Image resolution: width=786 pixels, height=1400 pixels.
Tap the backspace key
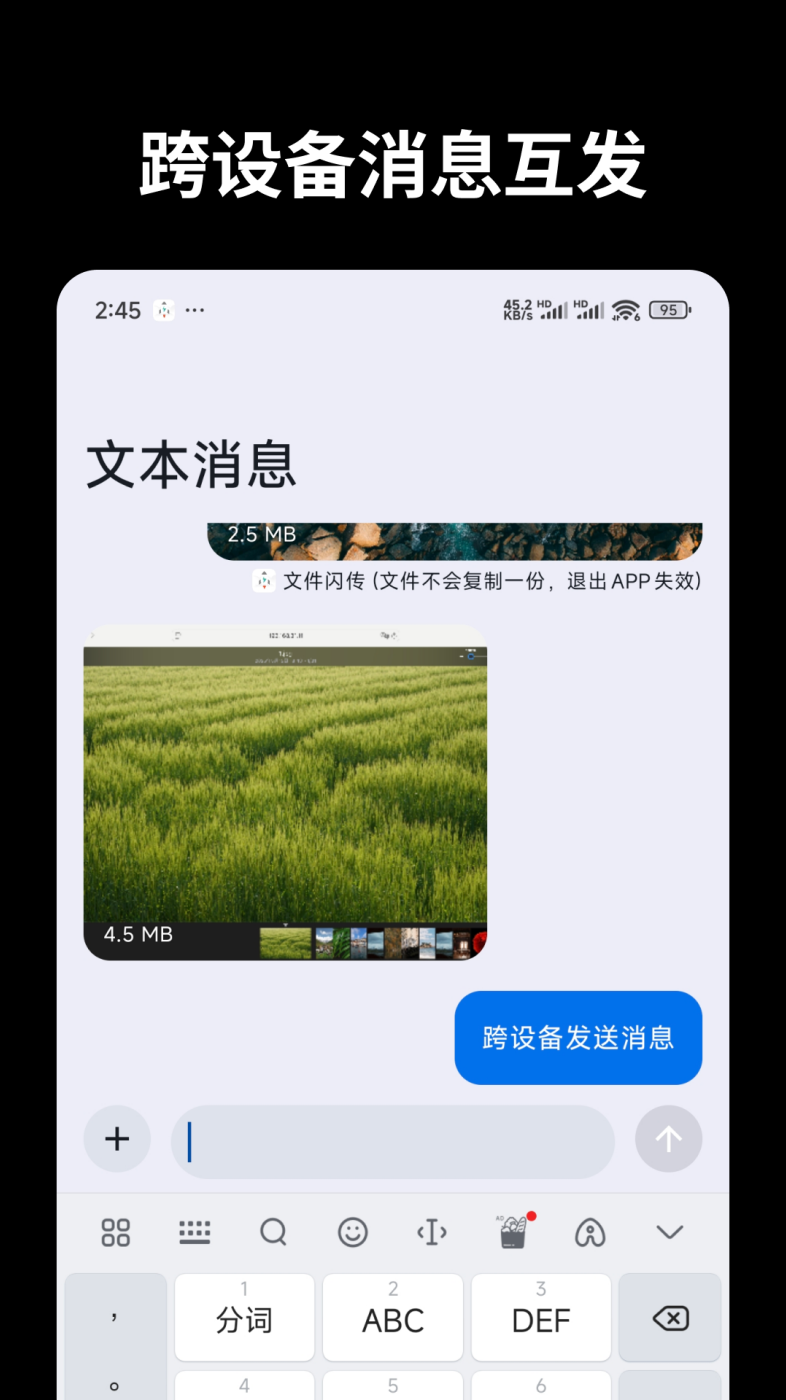[x=669, y=1318]
